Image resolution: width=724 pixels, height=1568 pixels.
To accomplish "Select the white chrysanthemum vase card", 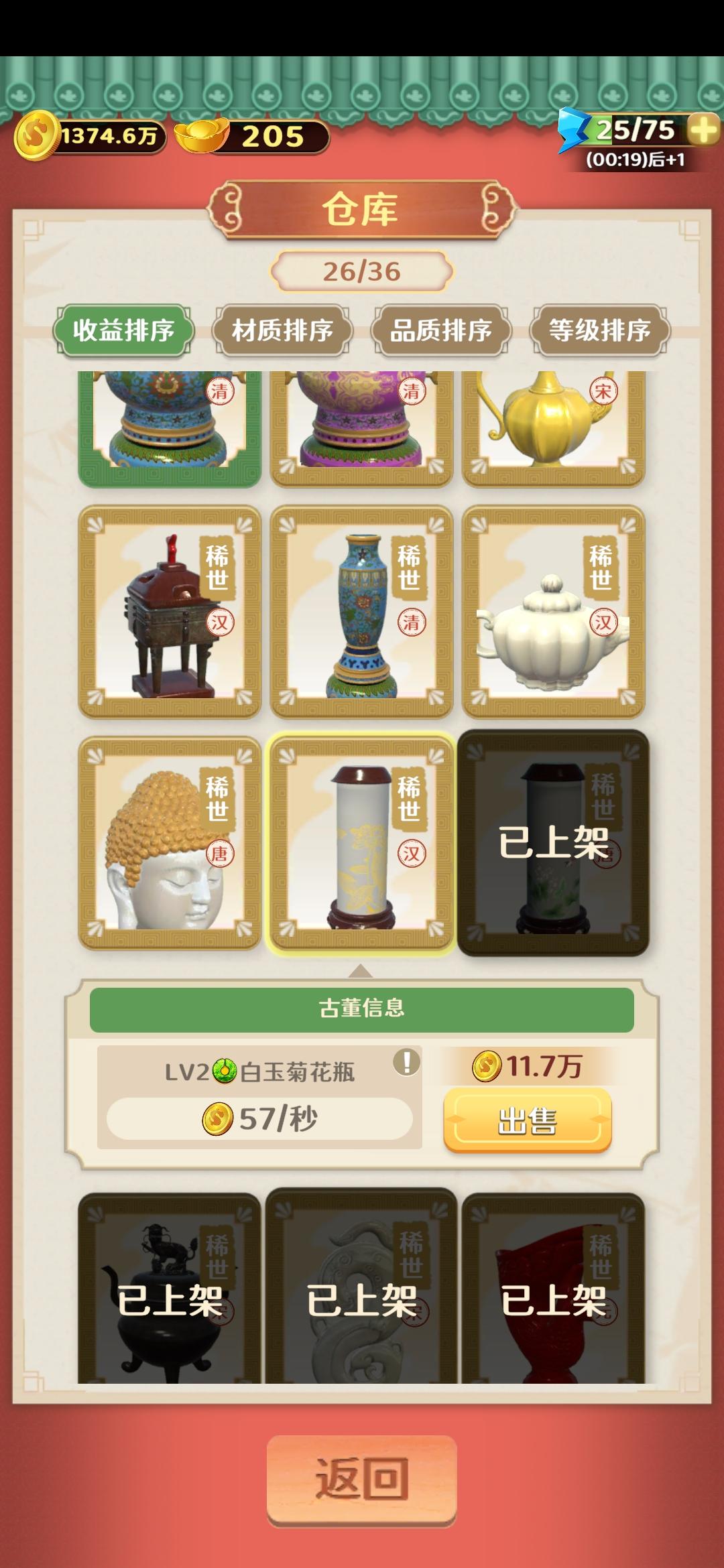I will (x=361, y=843).
